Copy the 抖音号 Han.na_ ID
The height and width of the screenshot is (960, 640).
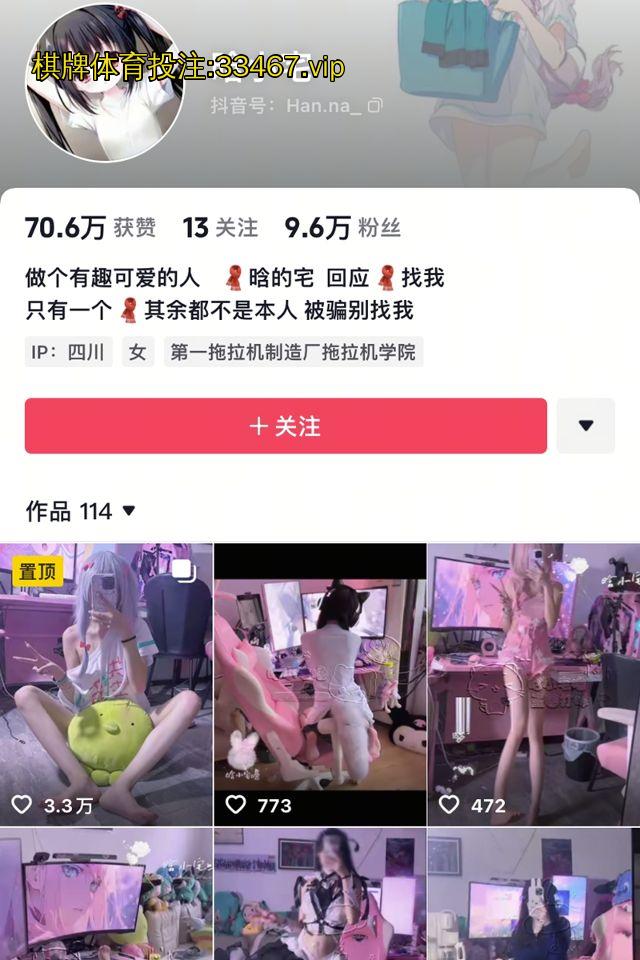(x=375, y=105)
